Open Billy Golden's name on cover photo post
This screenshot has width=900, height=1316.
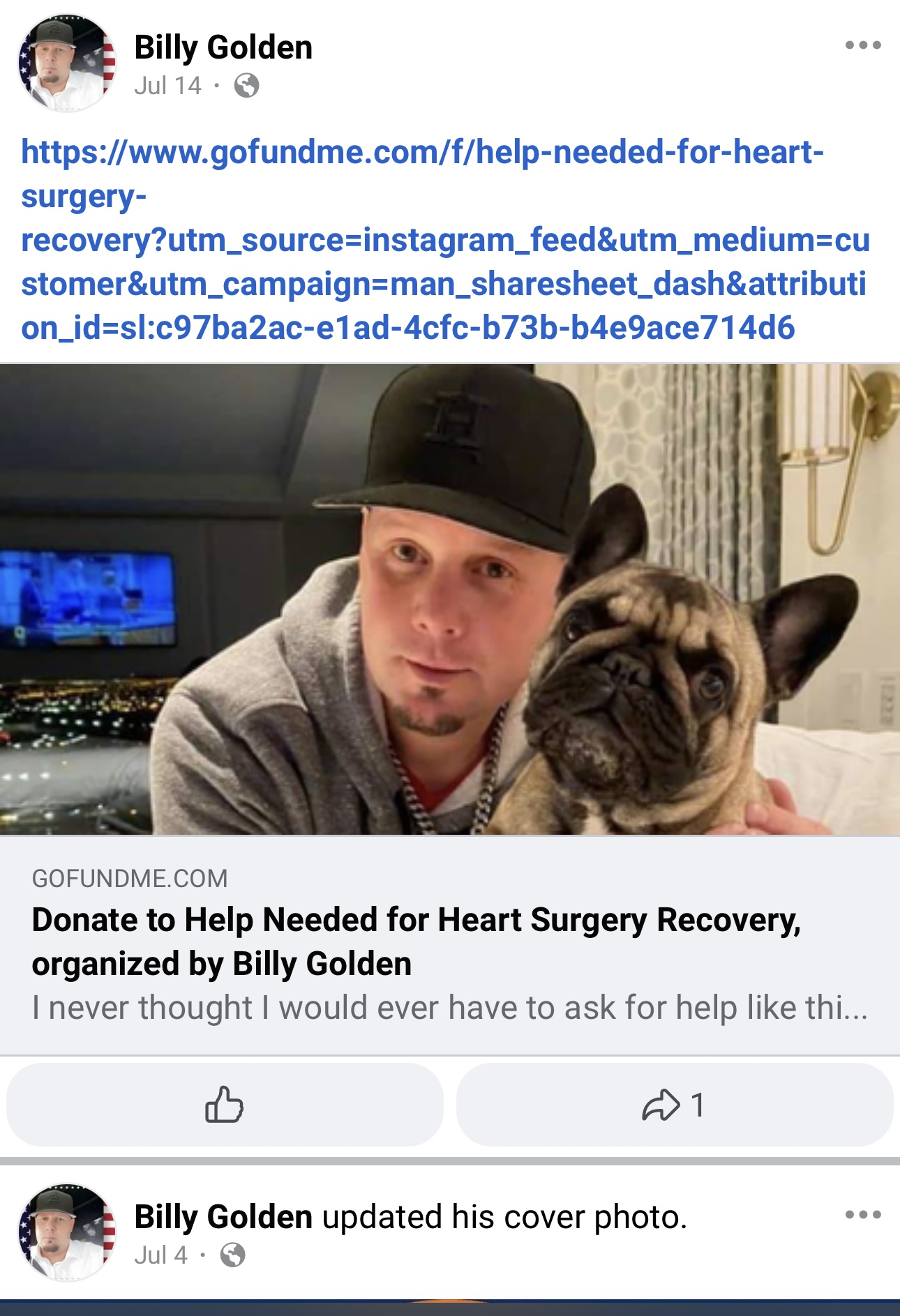(223, 1217)
